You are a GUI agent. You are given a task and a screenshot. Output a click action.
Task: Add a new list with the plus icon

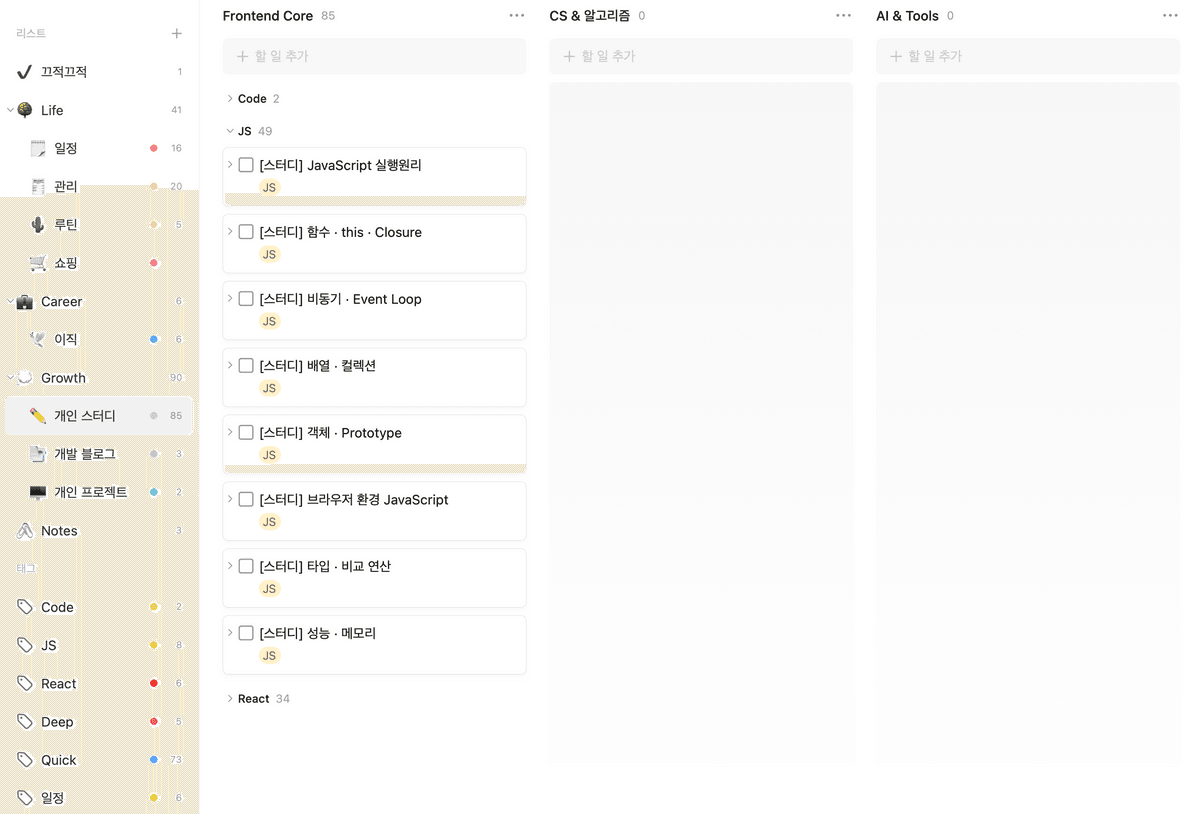point(177,34)
